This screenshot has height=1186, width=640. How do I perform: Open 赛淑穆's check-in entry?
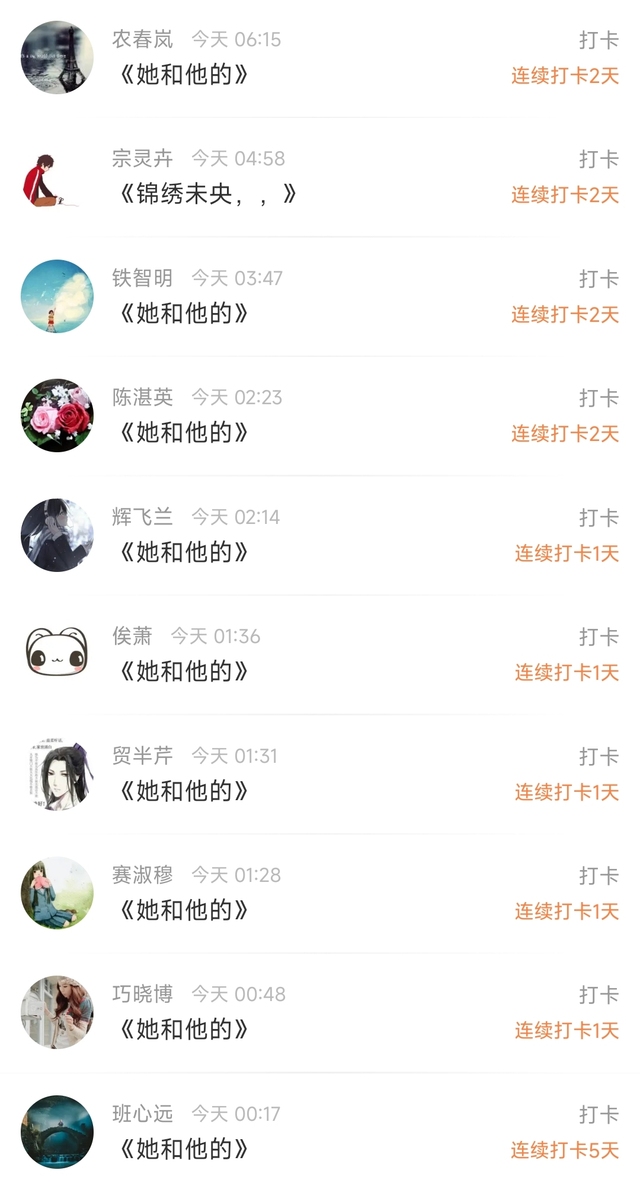pos(320,894)
